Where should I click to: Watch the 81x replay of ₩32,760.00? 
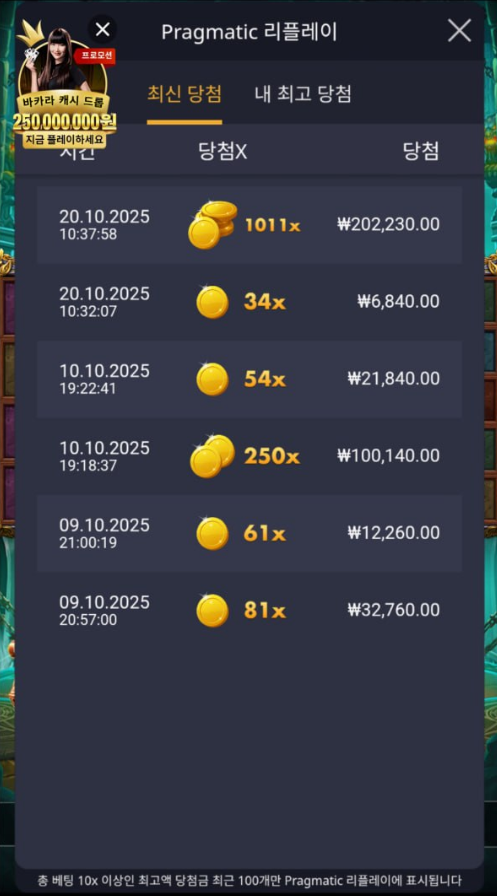[250, 610]
